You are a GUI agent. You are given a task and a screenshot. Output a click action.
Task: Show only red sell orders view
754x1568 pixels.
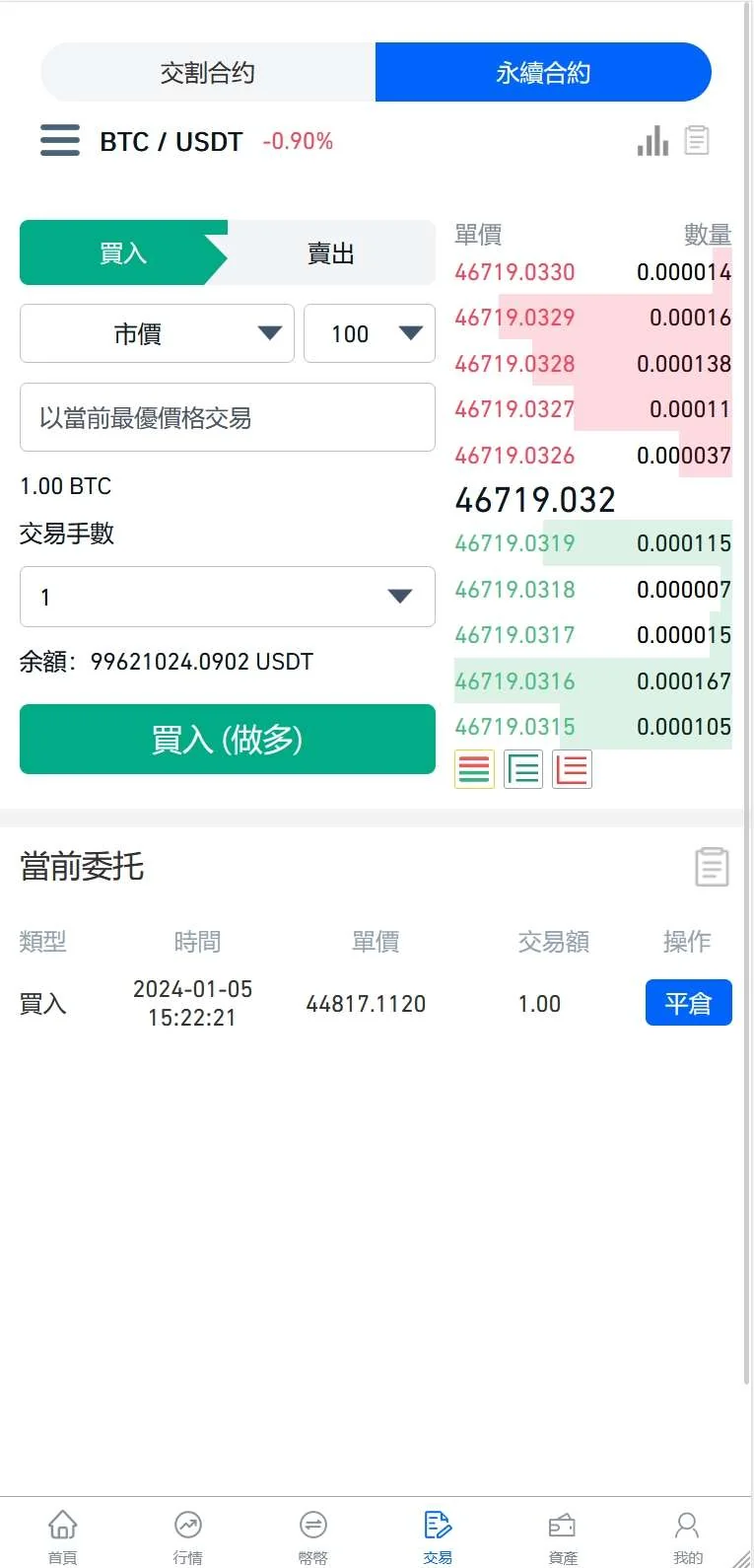(573, 769)
